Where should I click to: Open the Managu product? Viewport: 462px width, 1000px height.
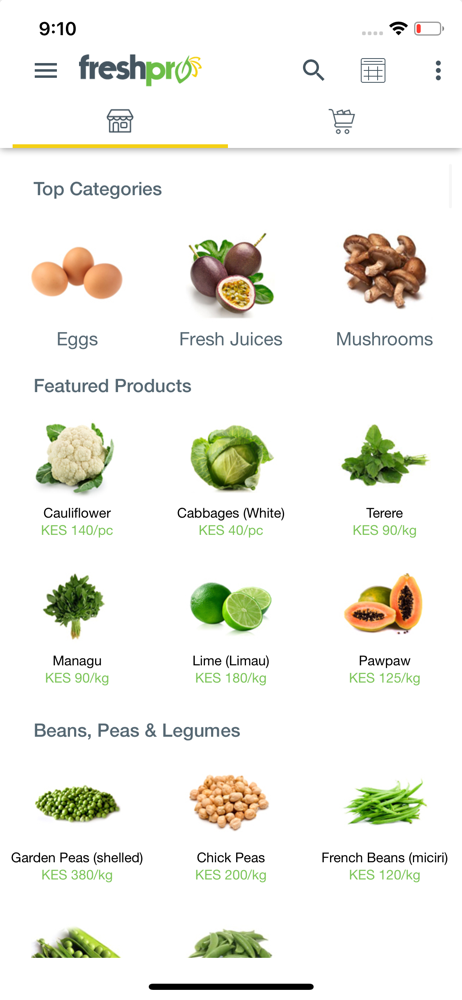(x=77, y=628)
